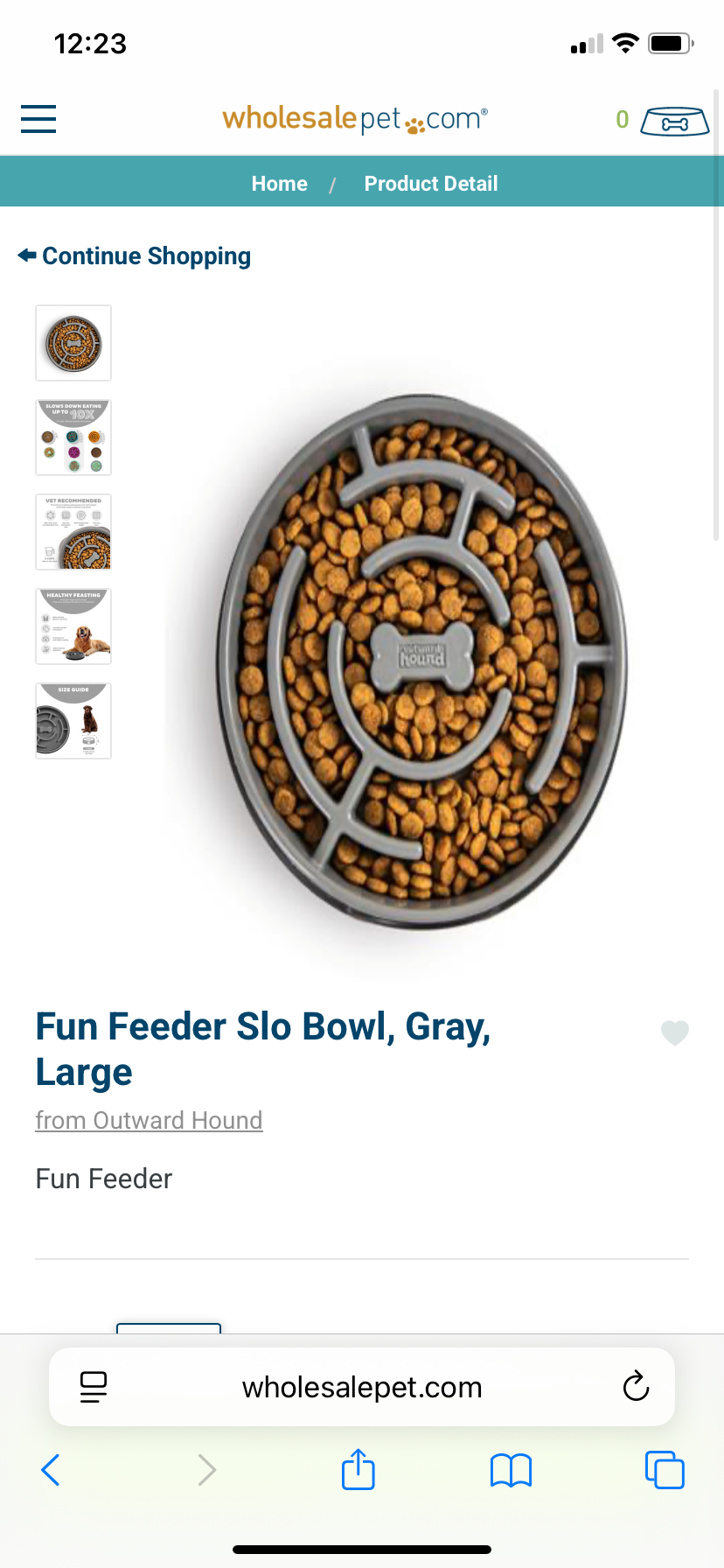Tap the Safari address bar

tap(362, 1387)
